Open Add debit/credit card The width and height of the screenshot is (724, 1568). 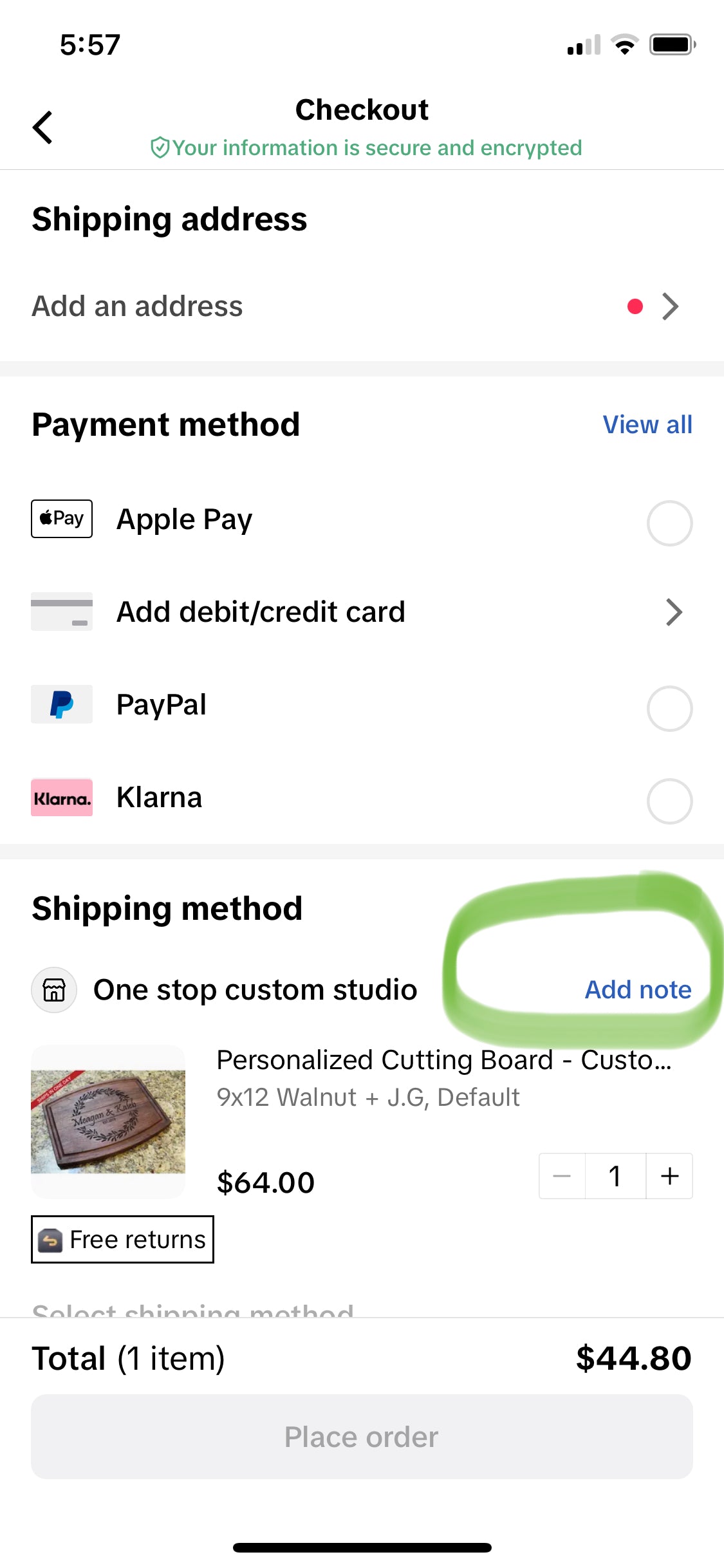coord(360,612)
